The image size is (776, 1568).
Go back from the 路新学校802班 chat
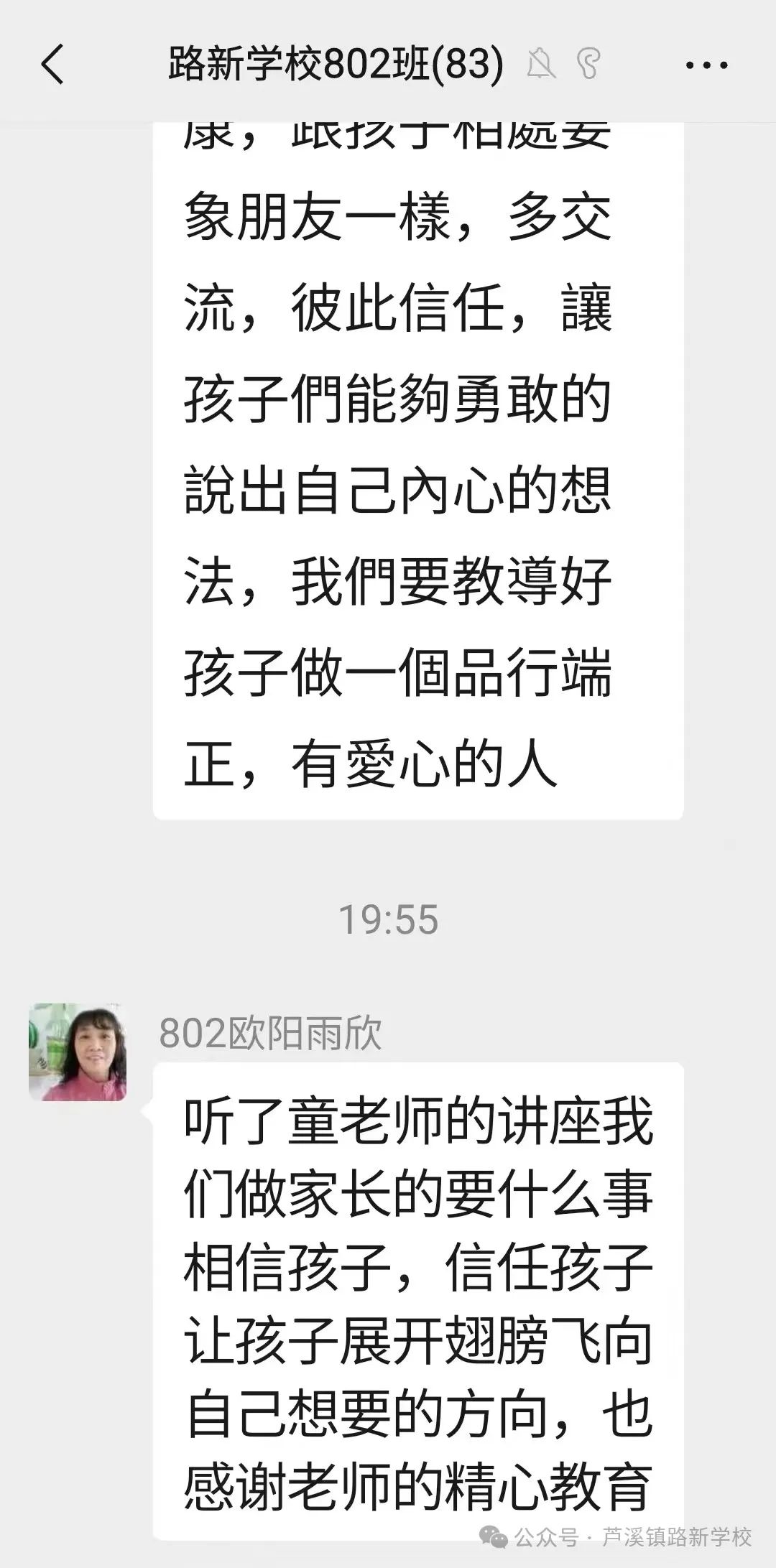[x=52, y=65]
